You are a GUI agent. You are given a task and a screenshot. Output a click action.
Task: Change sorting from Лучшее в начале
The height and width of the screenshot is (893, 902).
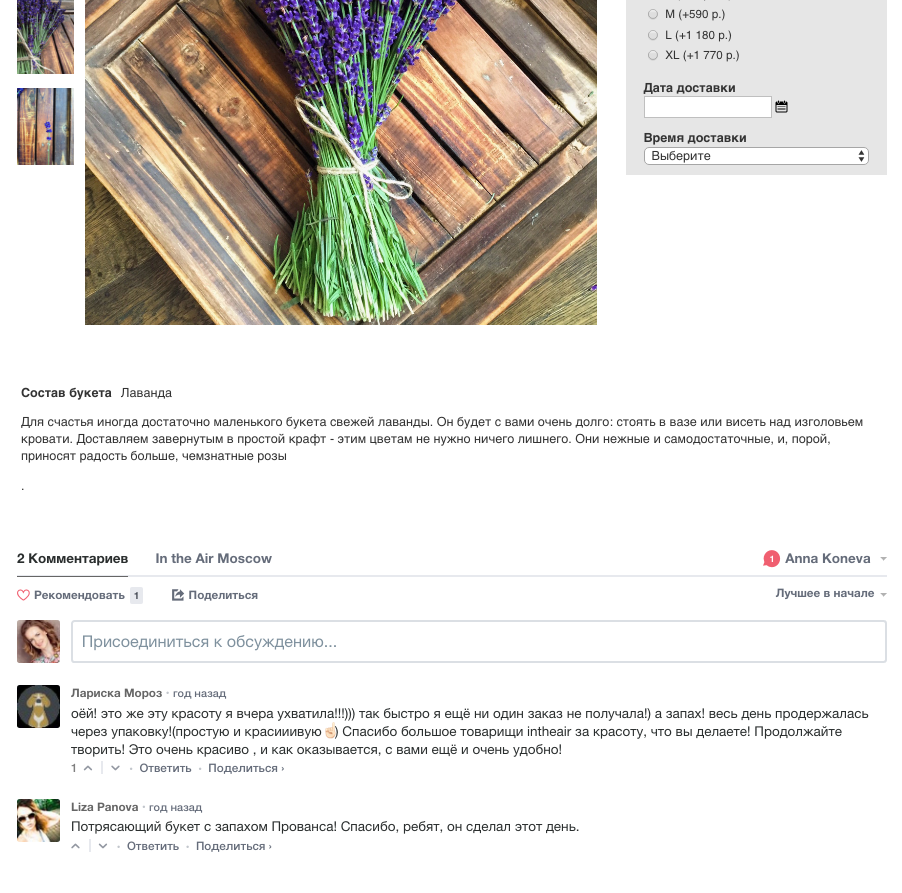831,593
